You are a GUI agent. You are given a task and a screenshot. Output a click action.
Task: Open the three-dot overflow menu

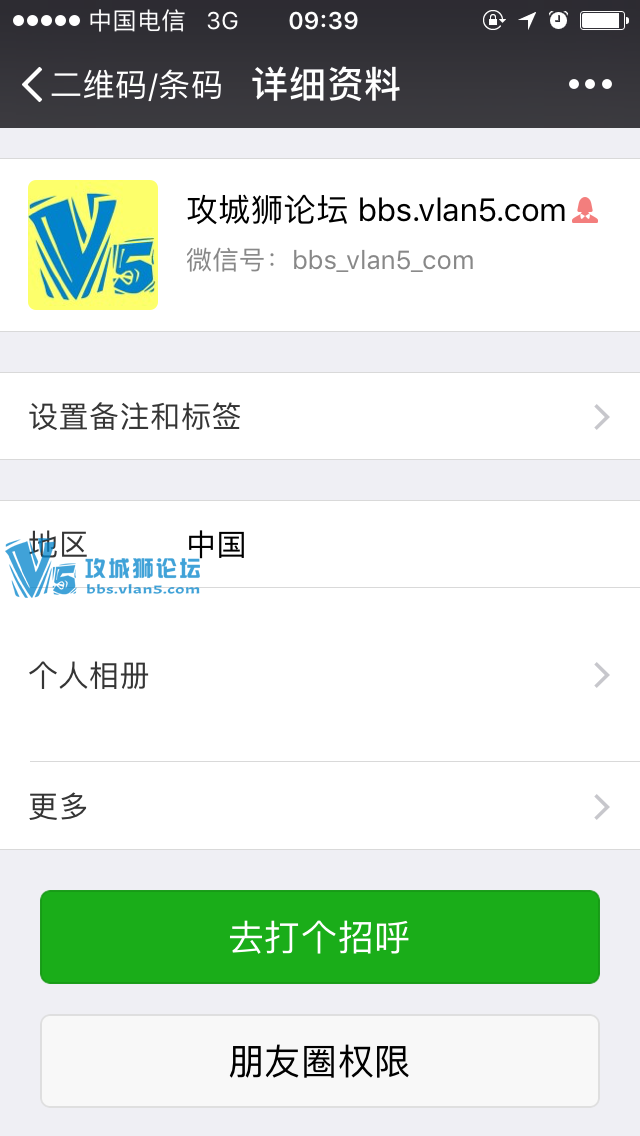coord(590,85)
